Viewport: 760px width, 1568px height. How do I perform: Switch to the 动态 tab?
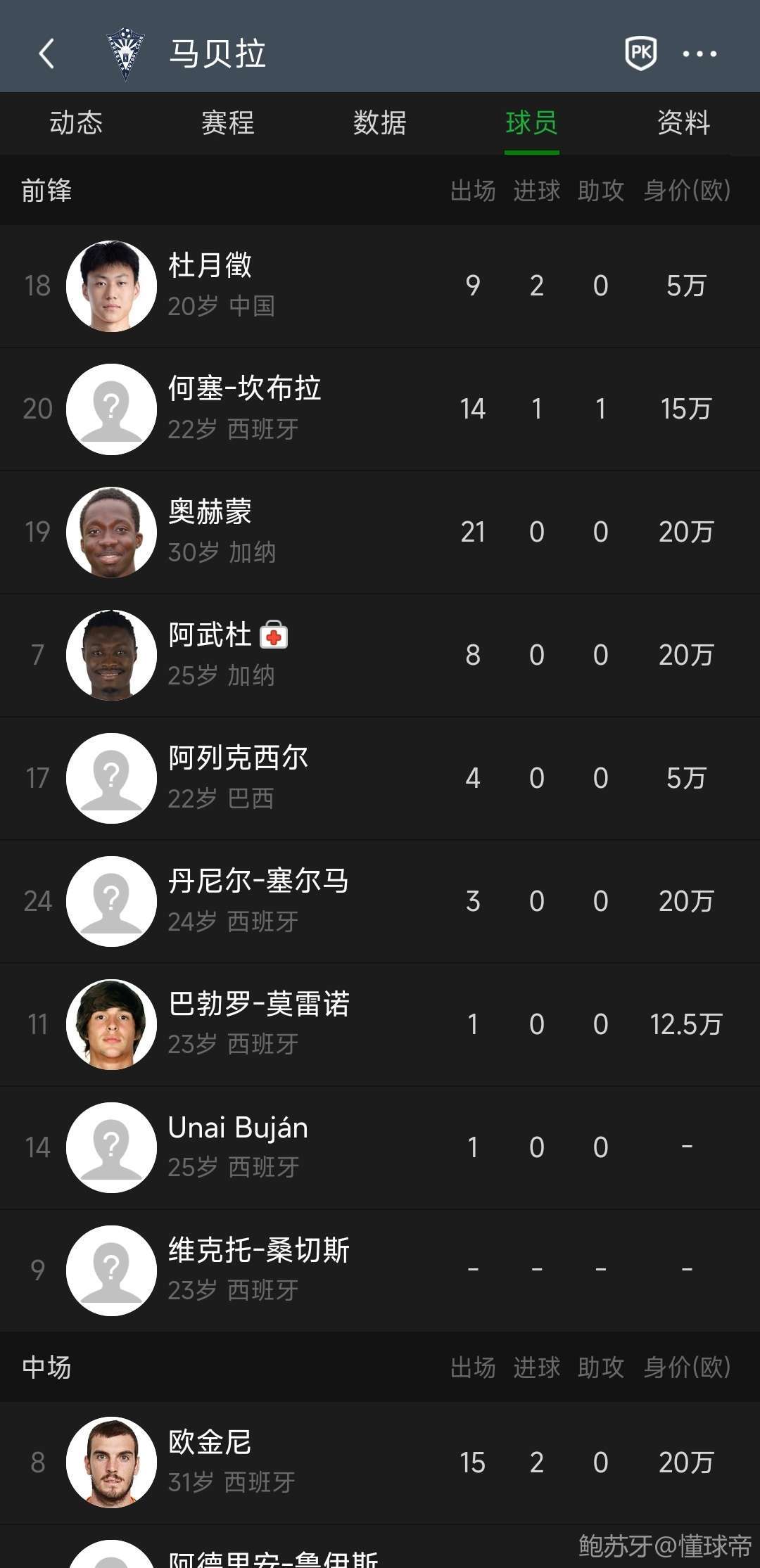point(76,123)
